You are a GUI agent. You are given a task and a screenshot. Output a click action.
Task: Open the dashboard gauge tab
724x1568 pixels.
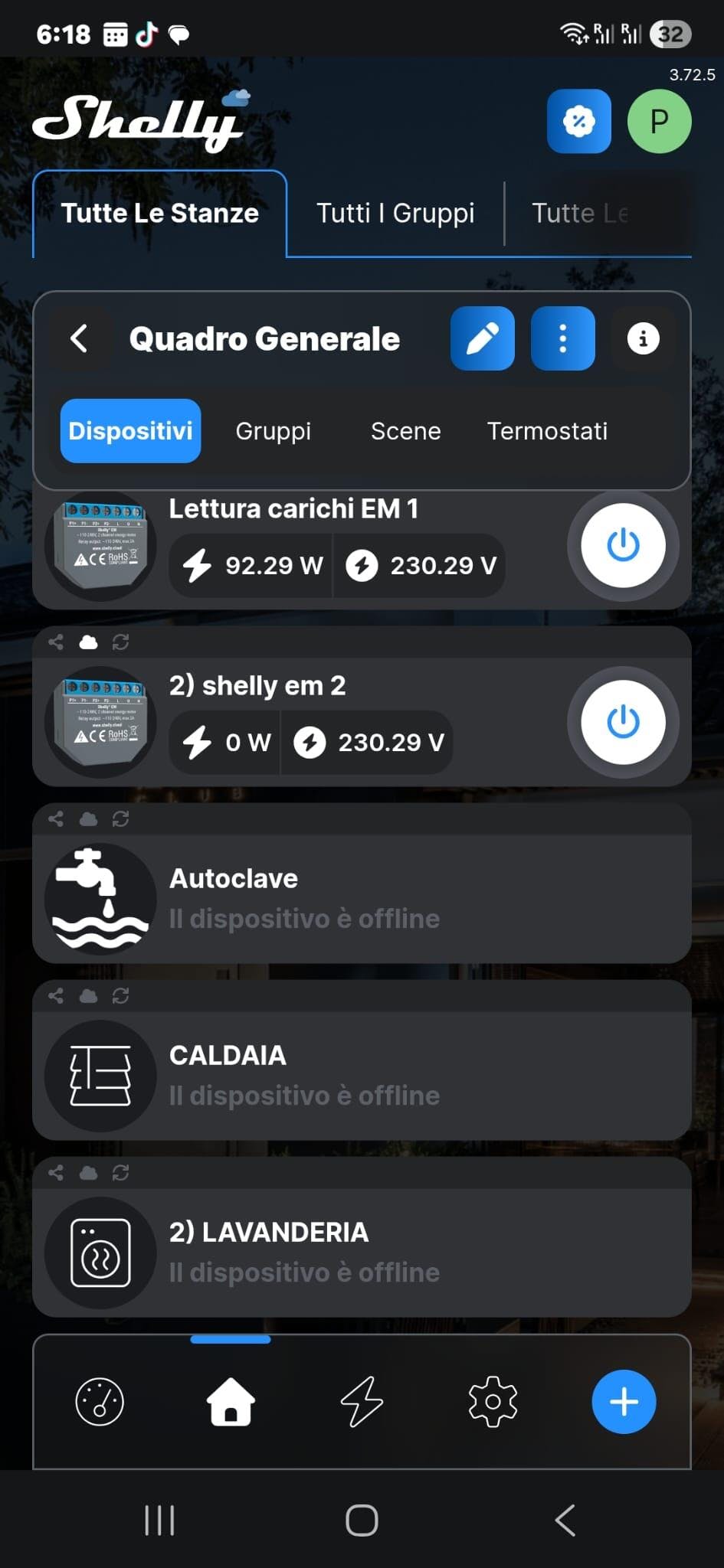100,1402
